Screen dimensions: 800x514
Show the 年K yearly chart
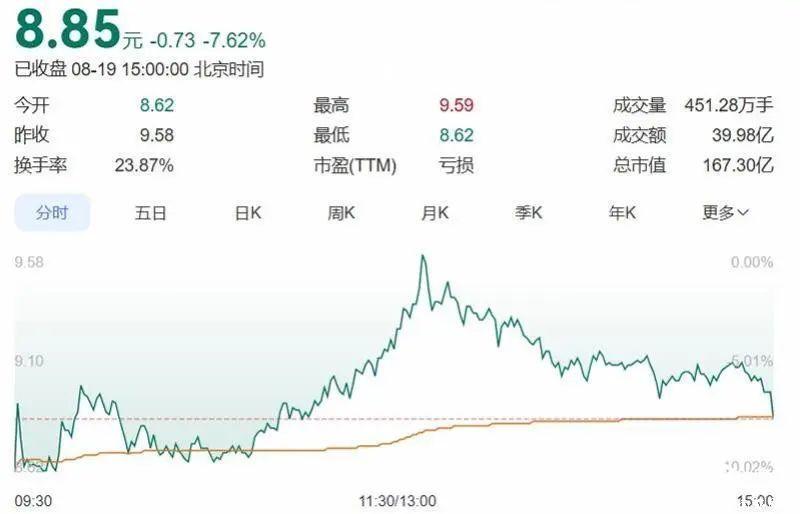coord(622,212)
